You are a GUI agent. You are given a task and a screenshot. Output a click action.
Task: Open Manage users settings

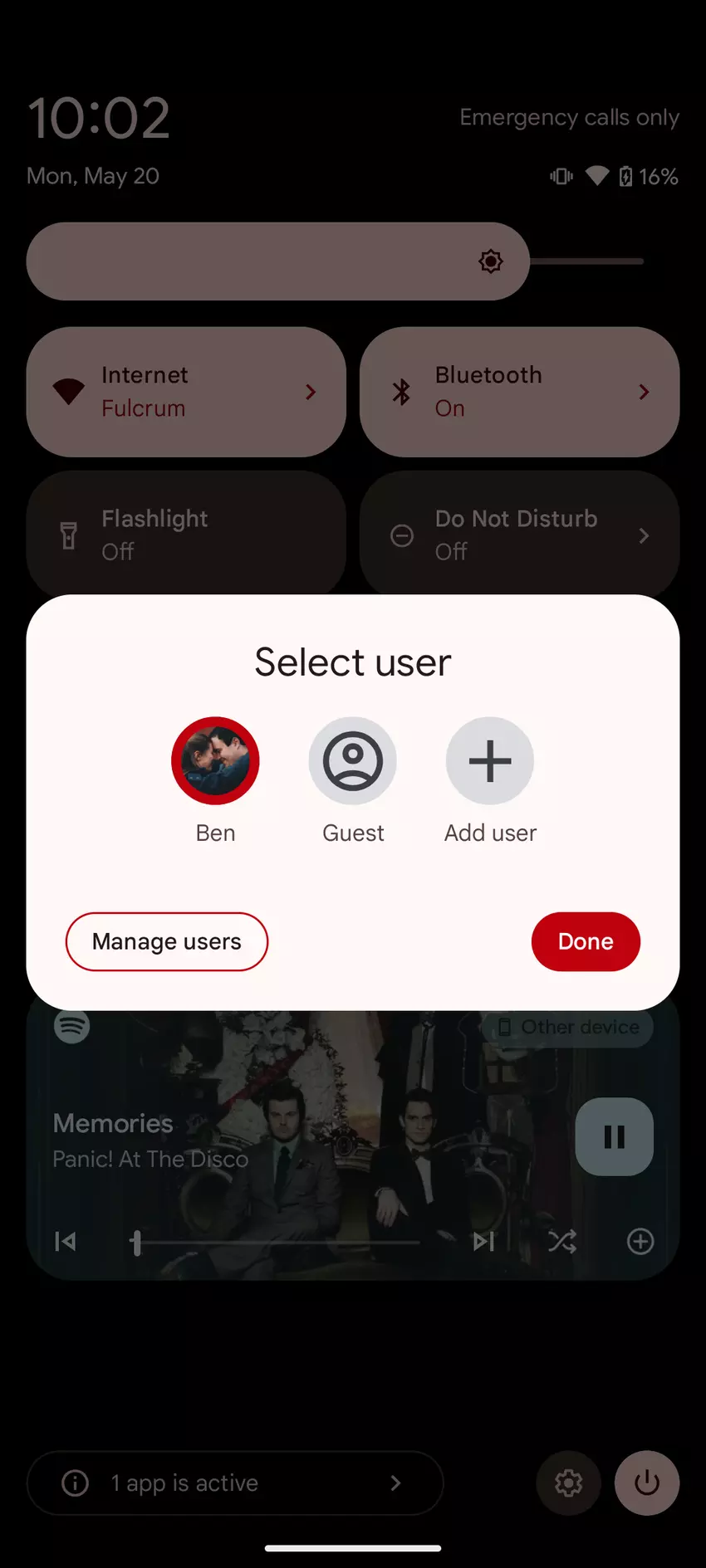coord(167,941)
